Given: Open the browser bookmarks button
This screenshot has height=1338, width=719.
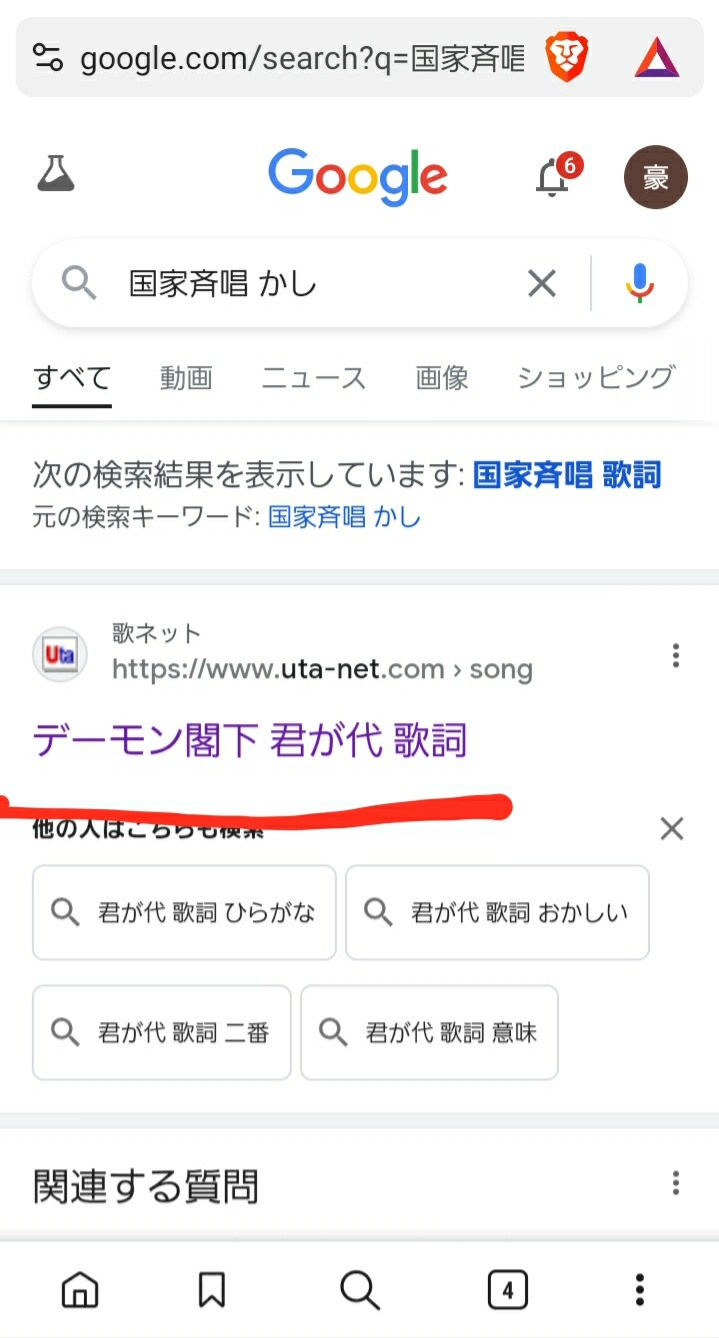Looking at the screenshot, I should pyautogui.click(x=211, y=1290).
